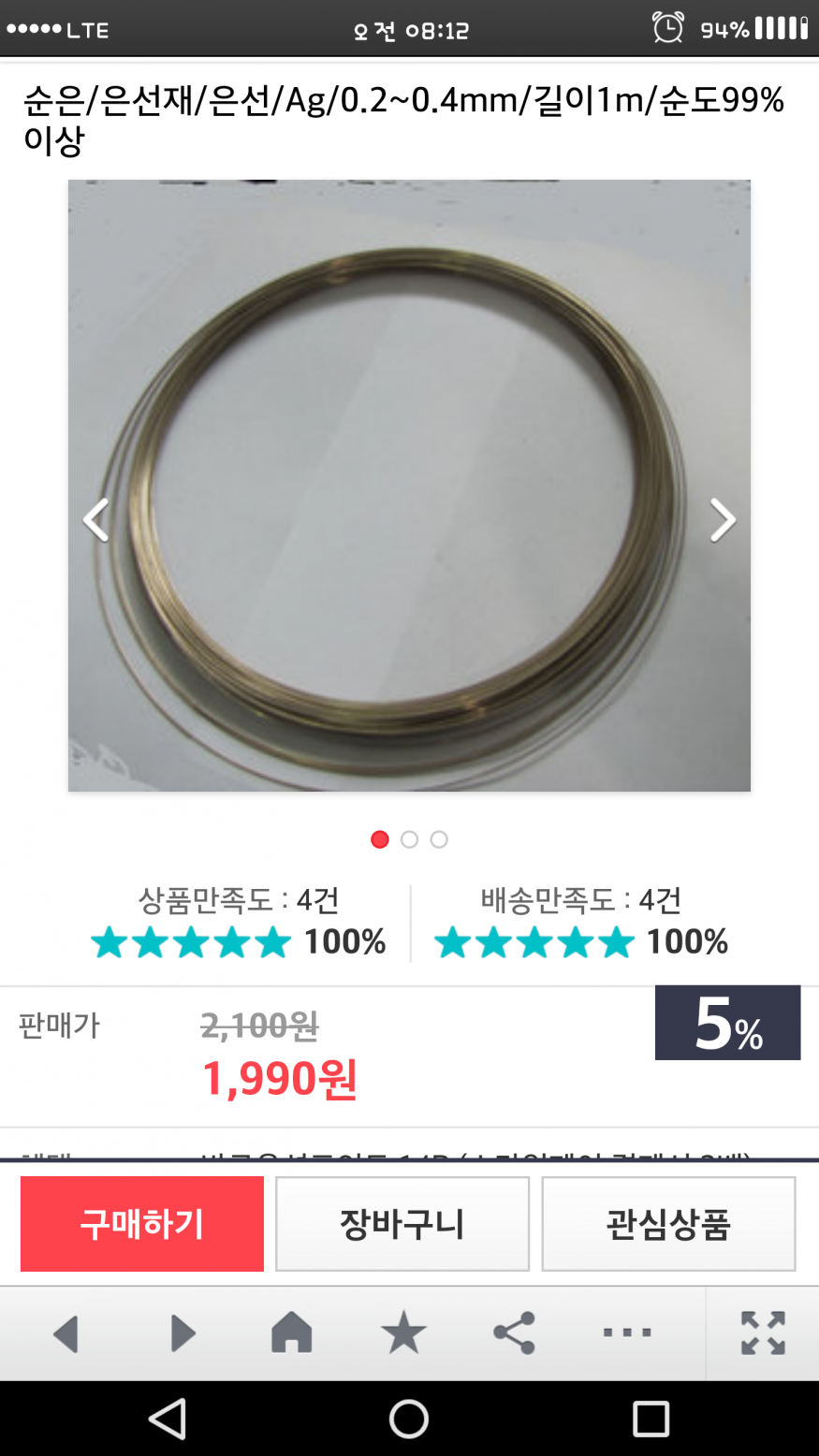Image resolution: width=819 pixels, height=1456 pixels.
Task: Tap the system back button
Action: pyautogui.click(x=168, y=1419)
